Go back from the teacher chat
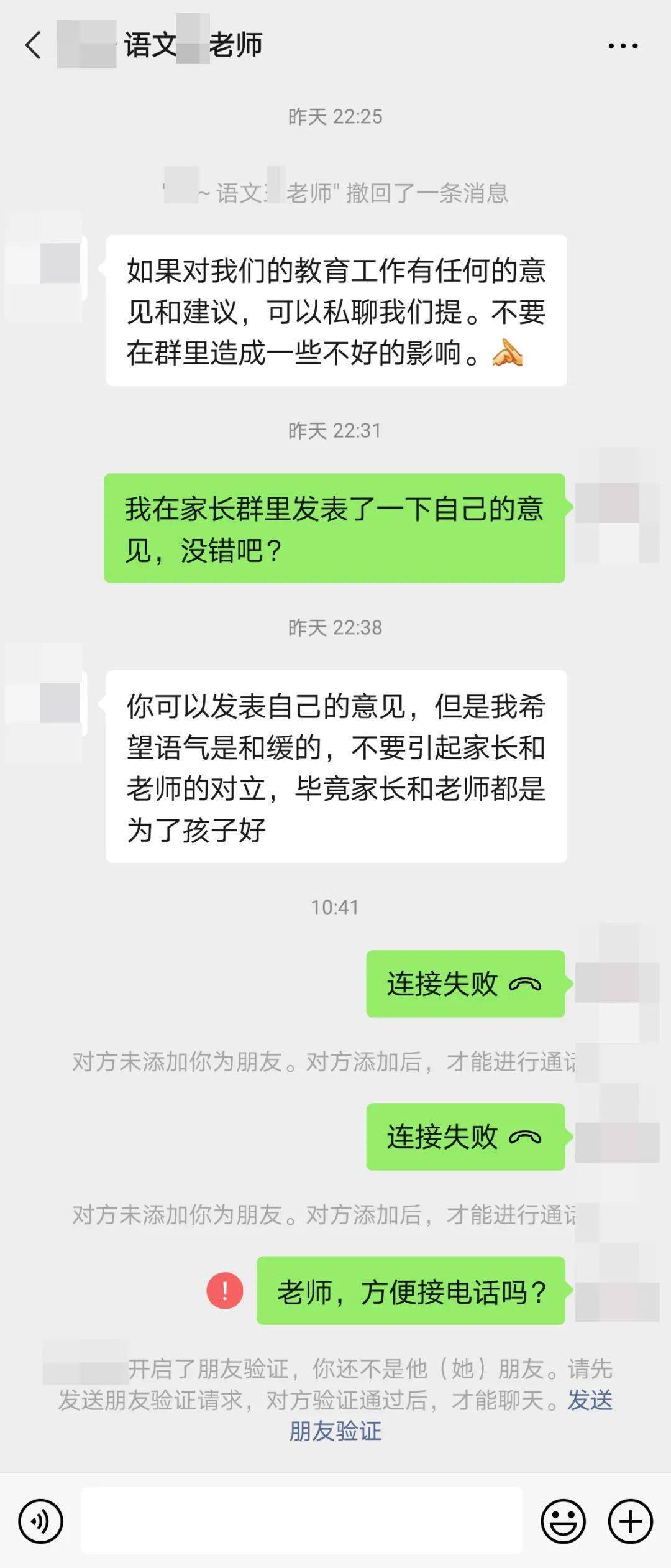The image size is (671, 1568). [34, 45]
